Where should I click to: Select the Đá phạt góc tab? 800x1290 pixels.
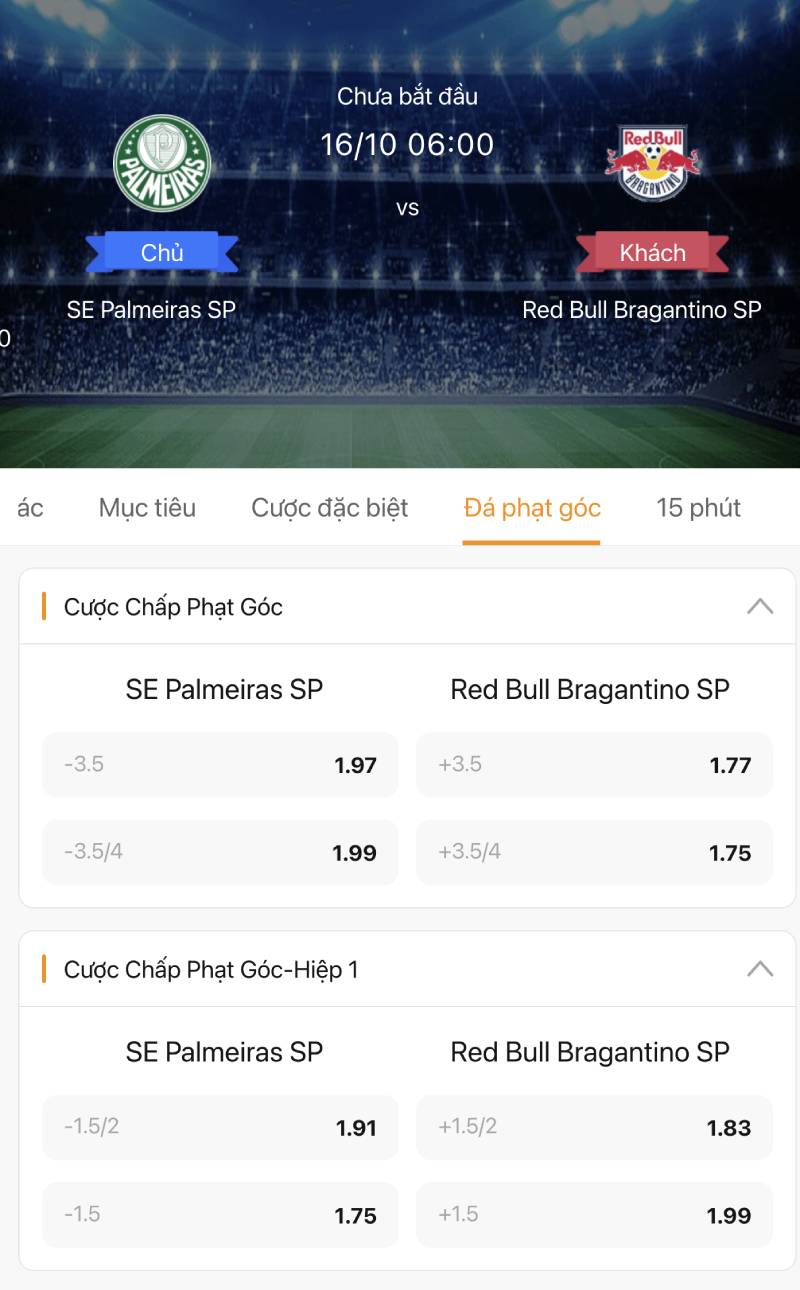532,508
